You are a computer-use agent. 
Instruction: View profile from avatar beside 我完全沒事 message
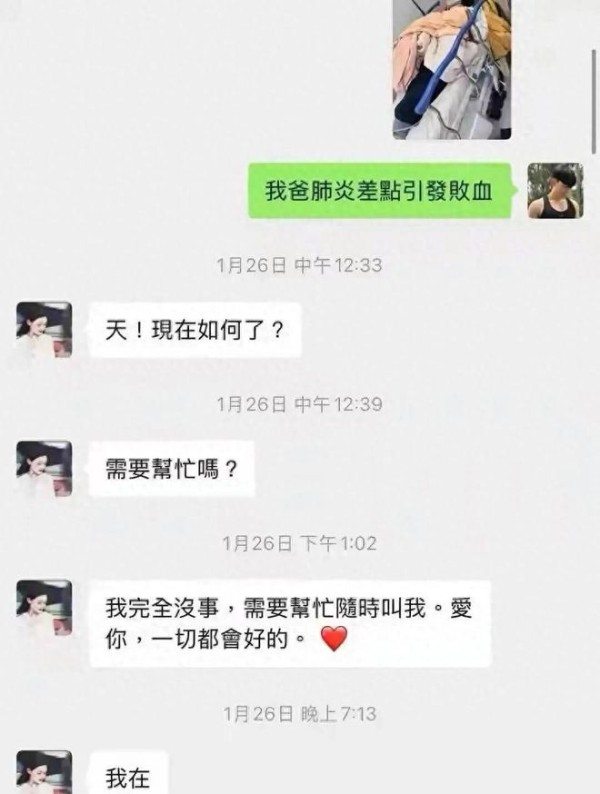(44, 607)
